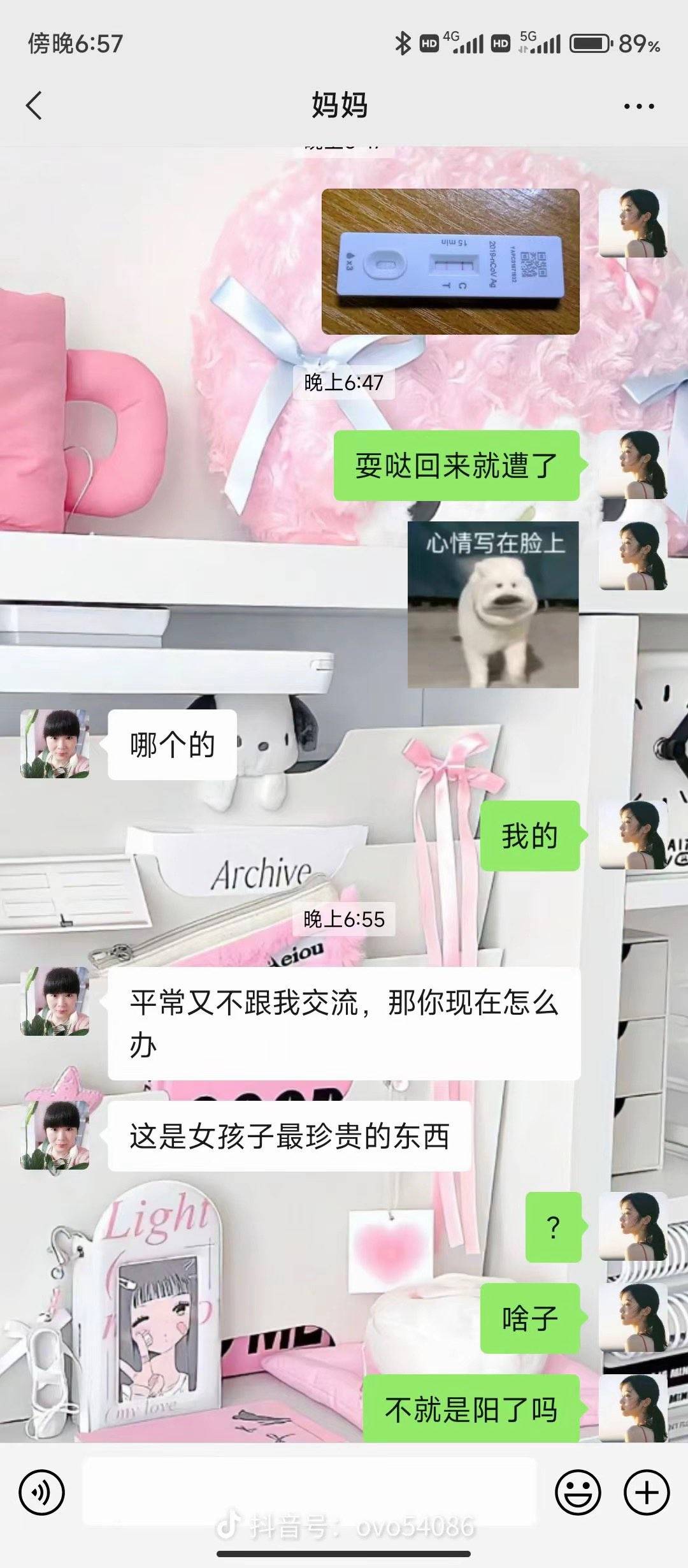Open my avatar beside 我的 message

pyautogui.click(x=633, y=835)
